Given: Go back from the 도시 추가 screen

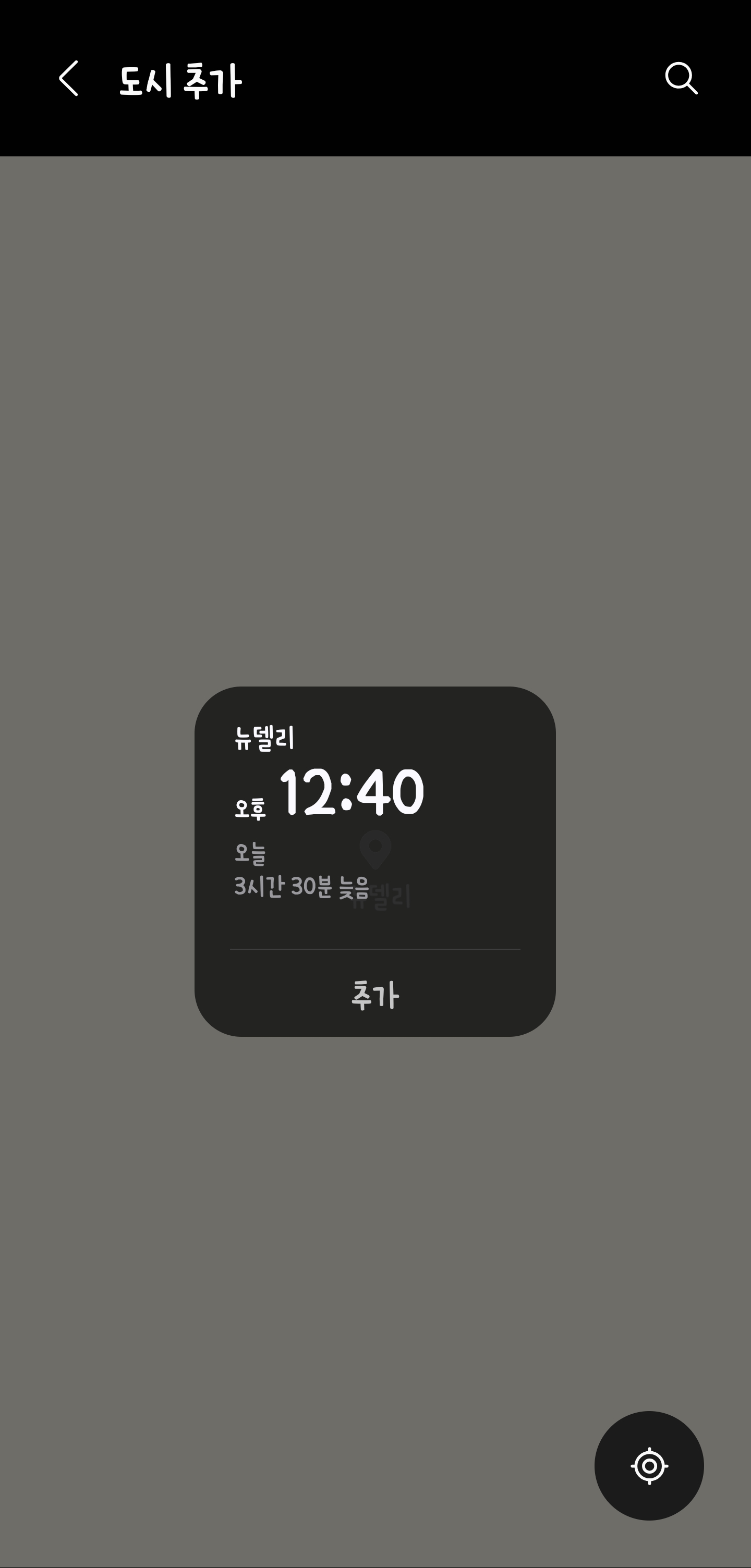Looking at the screenshot, I should [x=69, y=79].
